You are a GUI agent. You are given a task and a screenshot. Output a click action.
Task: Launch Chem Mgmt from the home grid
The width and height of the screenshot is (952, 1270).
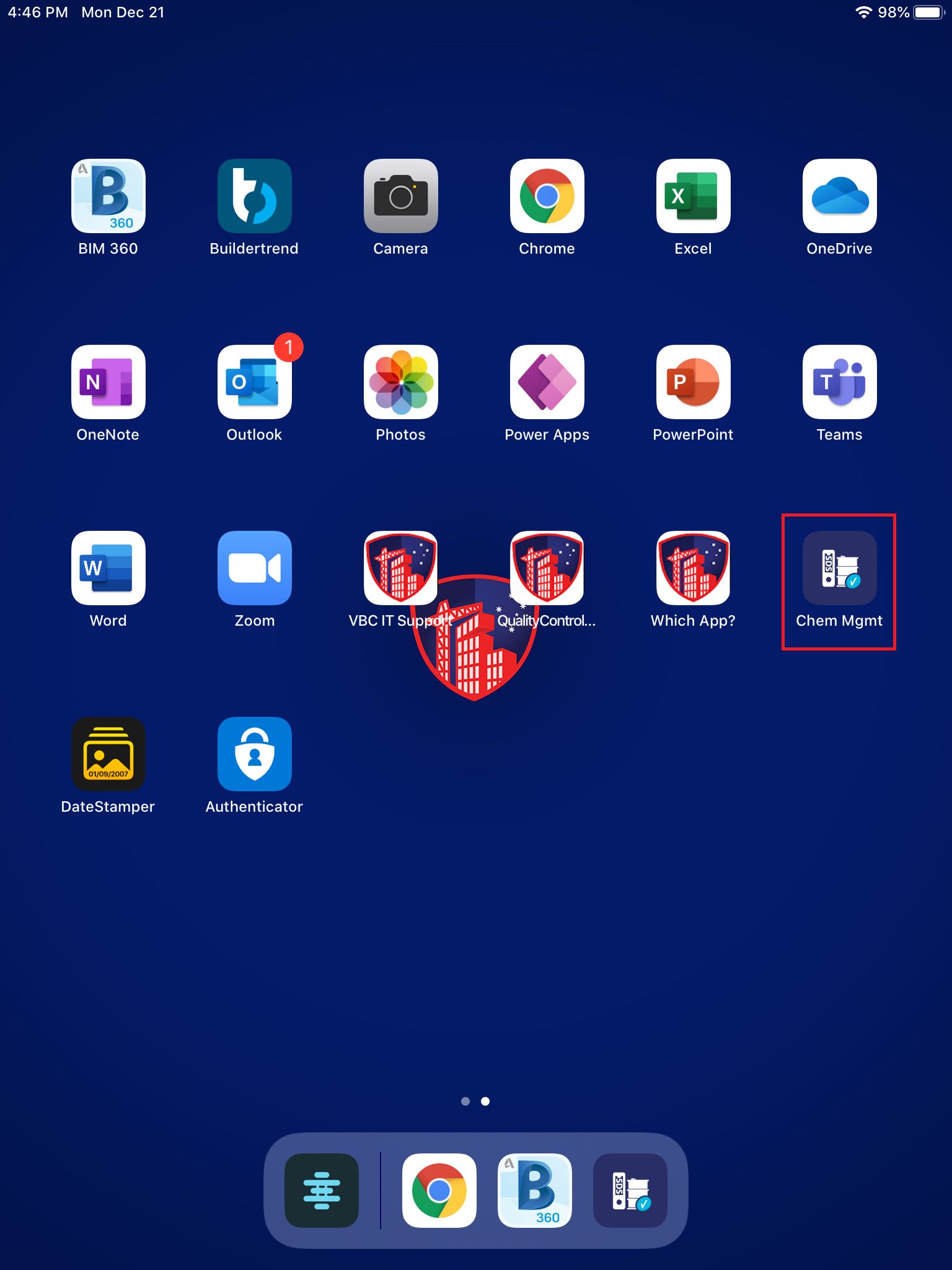pos(839,568)
